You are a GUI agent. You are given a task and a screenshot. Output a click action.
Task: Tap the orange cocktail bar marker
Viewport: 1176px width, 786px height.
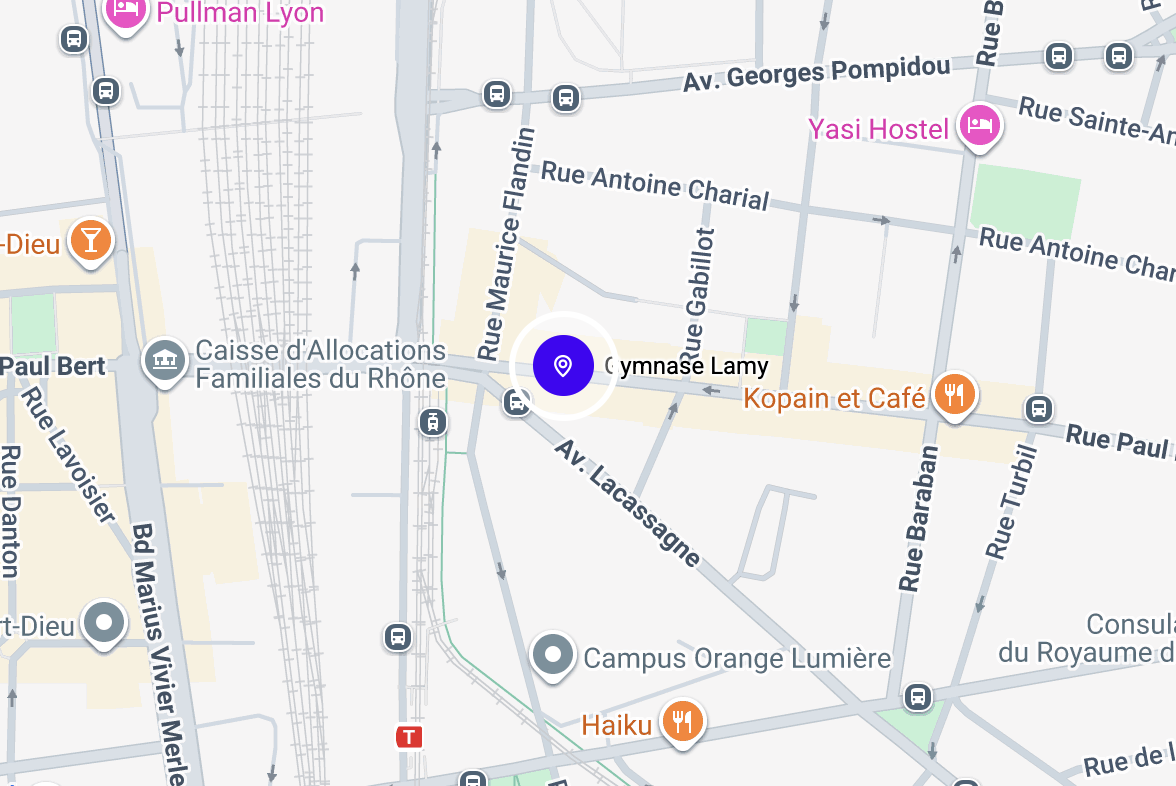coord(91,240)
